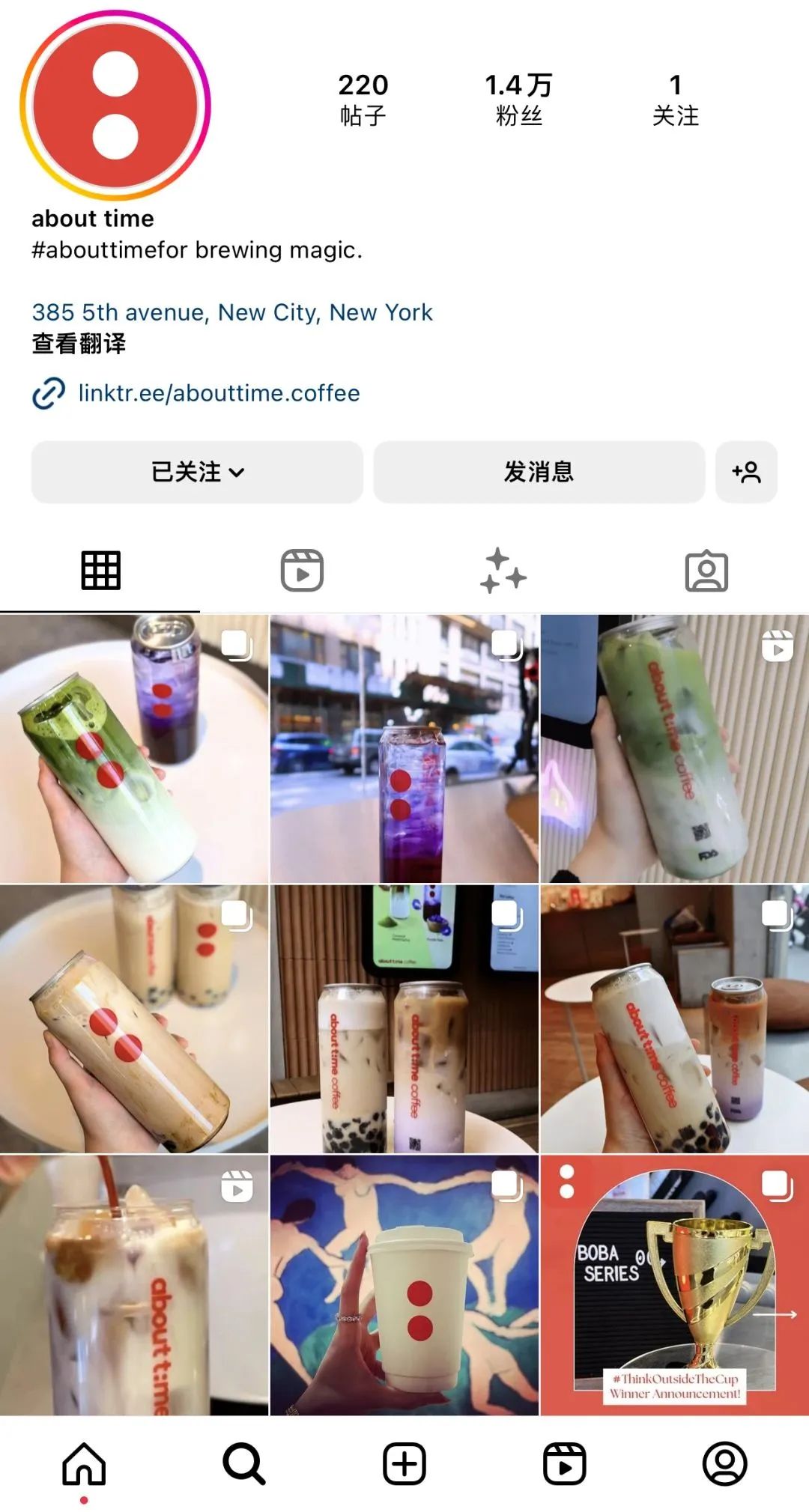Open the post of the matcha can in hand
Viewport: 809px width, 1512px height.
click(x=133, y=748)
